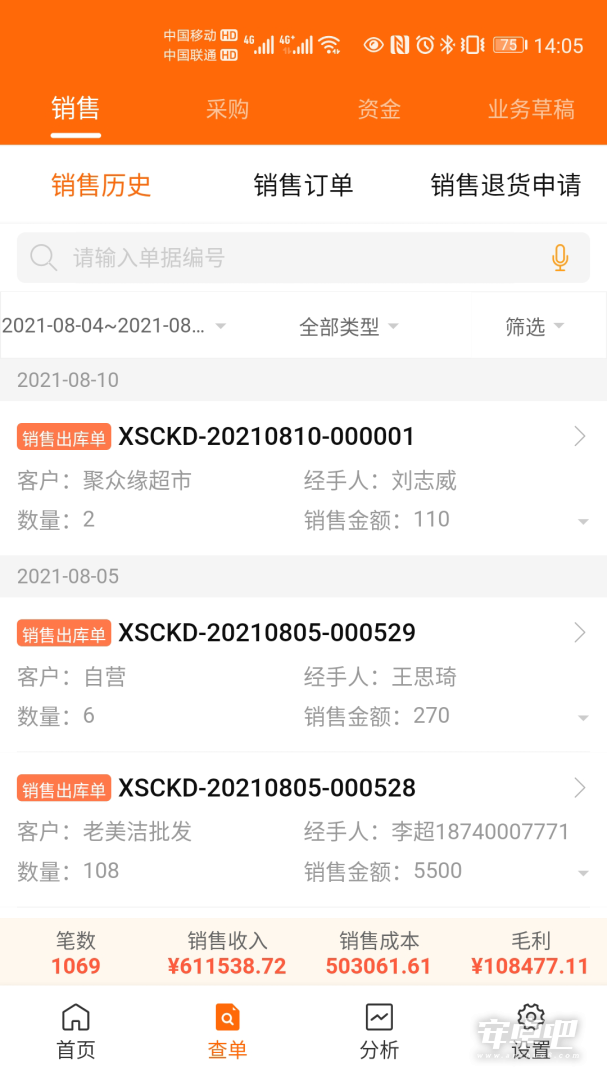This screenshot has height=1080, width=607.
Task: Expand details for the 自营 order
Action: click(583, 718)
